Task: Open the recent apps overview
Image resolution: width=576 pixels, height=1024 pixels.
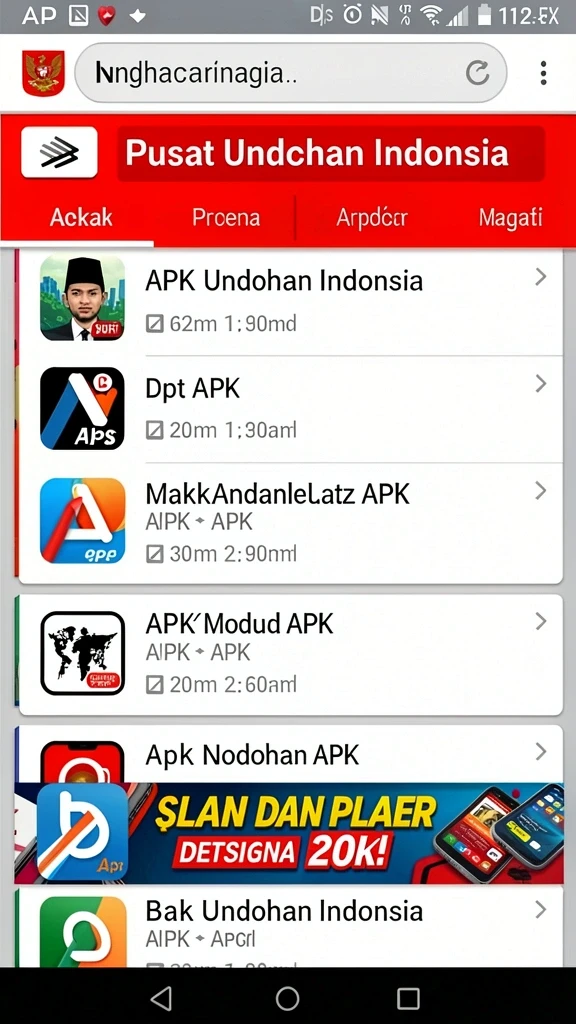Action: pos(408,997)
